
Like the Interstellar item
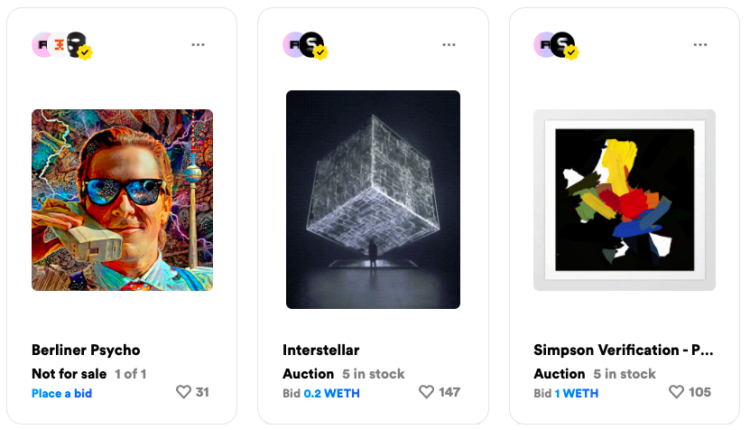427,392
